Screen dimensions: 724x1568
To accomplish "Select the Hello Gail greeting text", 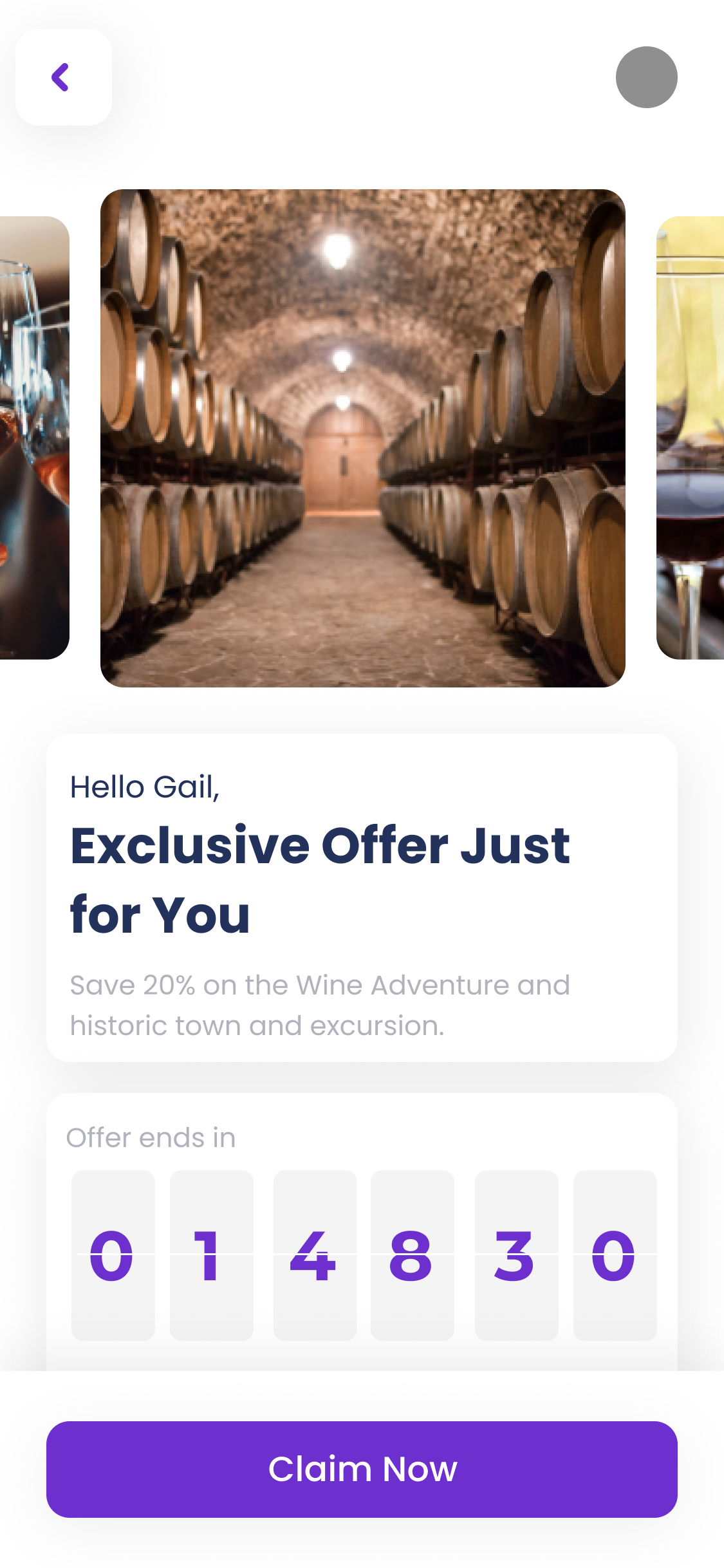I will point(145,787).
